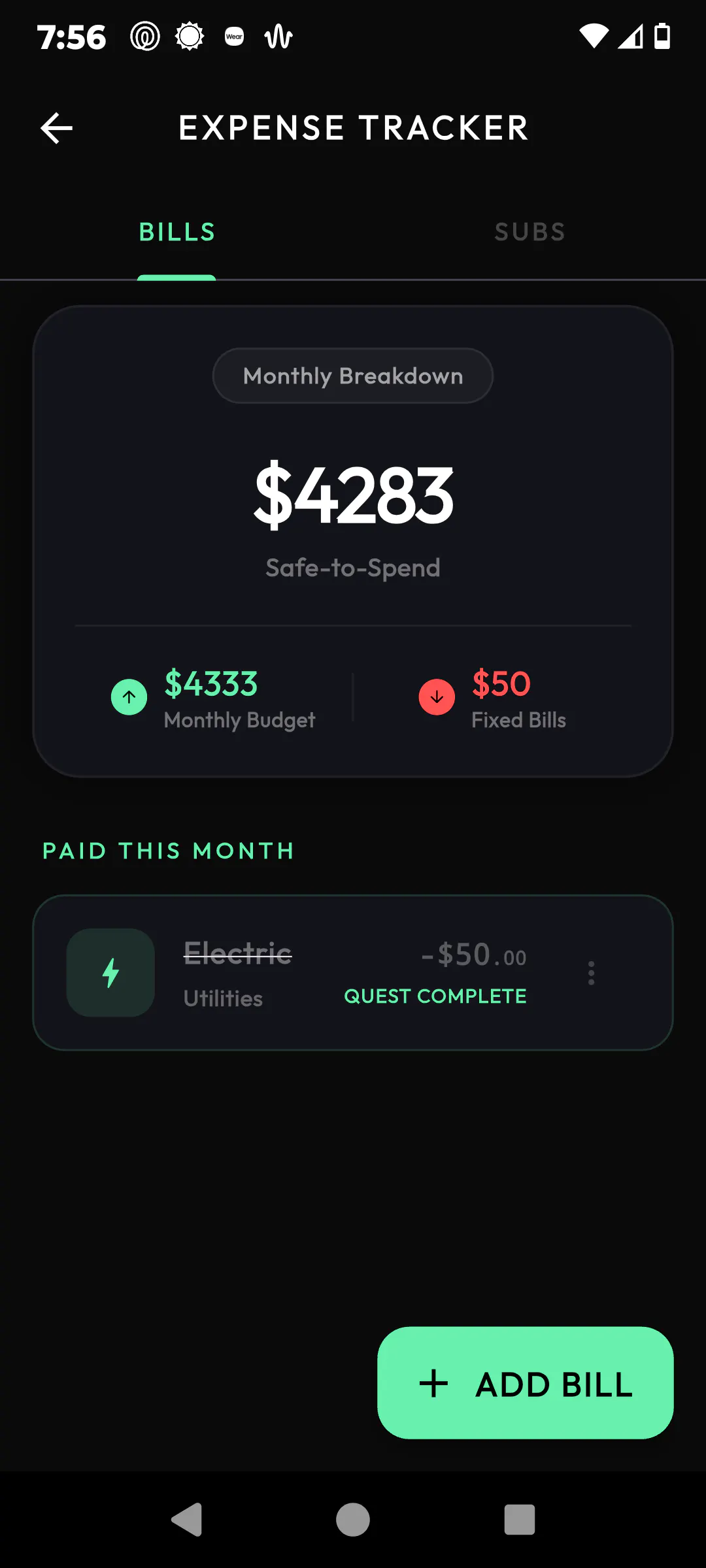Image resolution: width=706 pixels, height=1568 pixels.
Task: Open the recent apps overview
Action: point(520,1520)
